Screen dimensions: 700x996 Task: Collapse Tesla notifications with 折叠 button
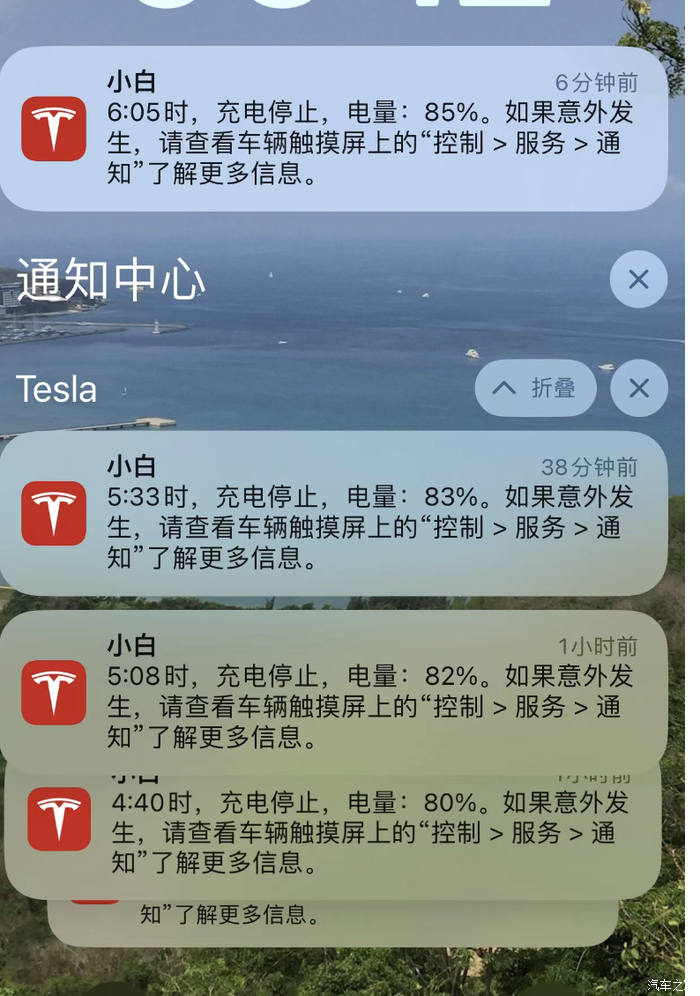[535, 388]
